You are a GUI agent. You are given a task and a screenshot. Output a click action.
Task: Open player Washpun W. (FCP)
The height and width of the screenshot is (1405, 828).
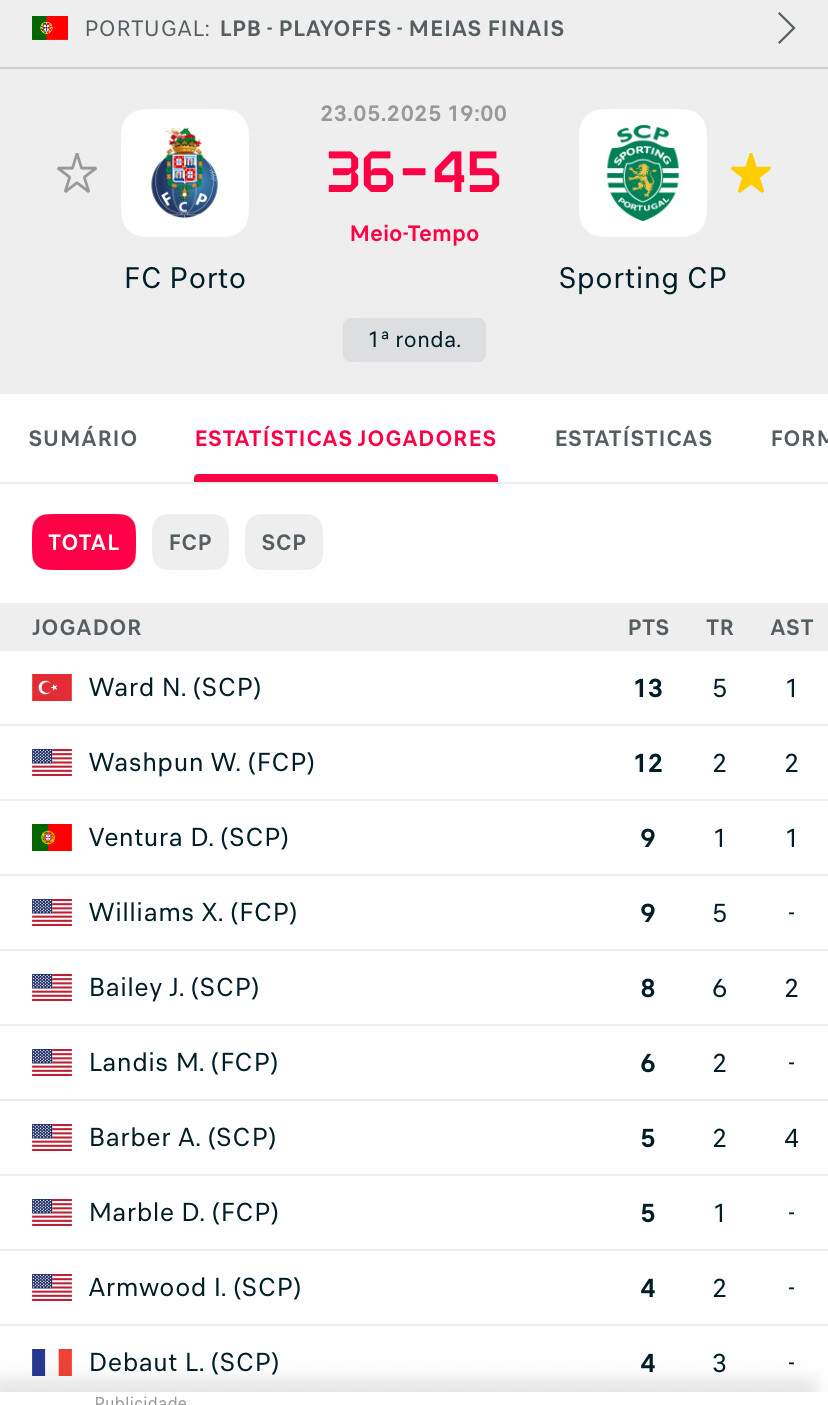click(201, 762)
